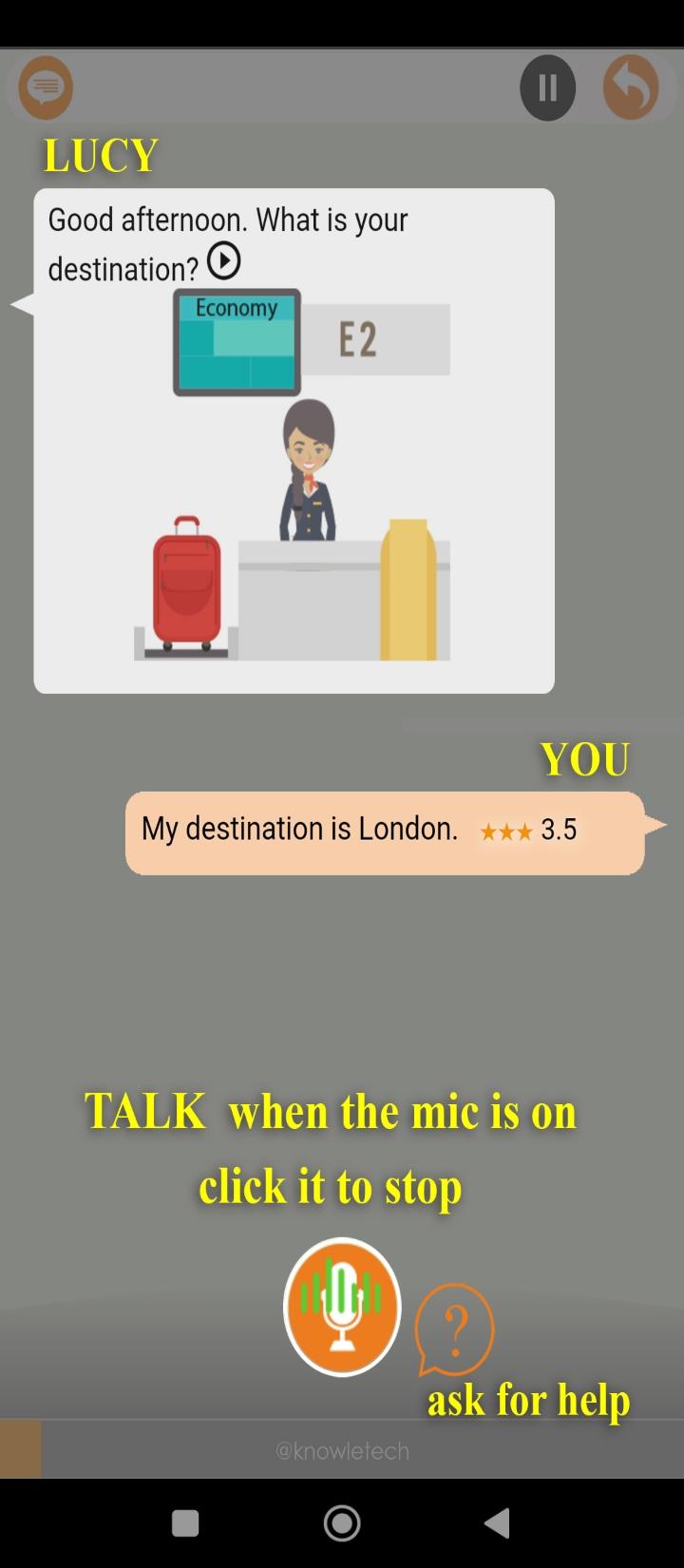Viewport: 684px width, 1568px height.
Task: Open the chat transcript icon top left
Action: (45, 86)
